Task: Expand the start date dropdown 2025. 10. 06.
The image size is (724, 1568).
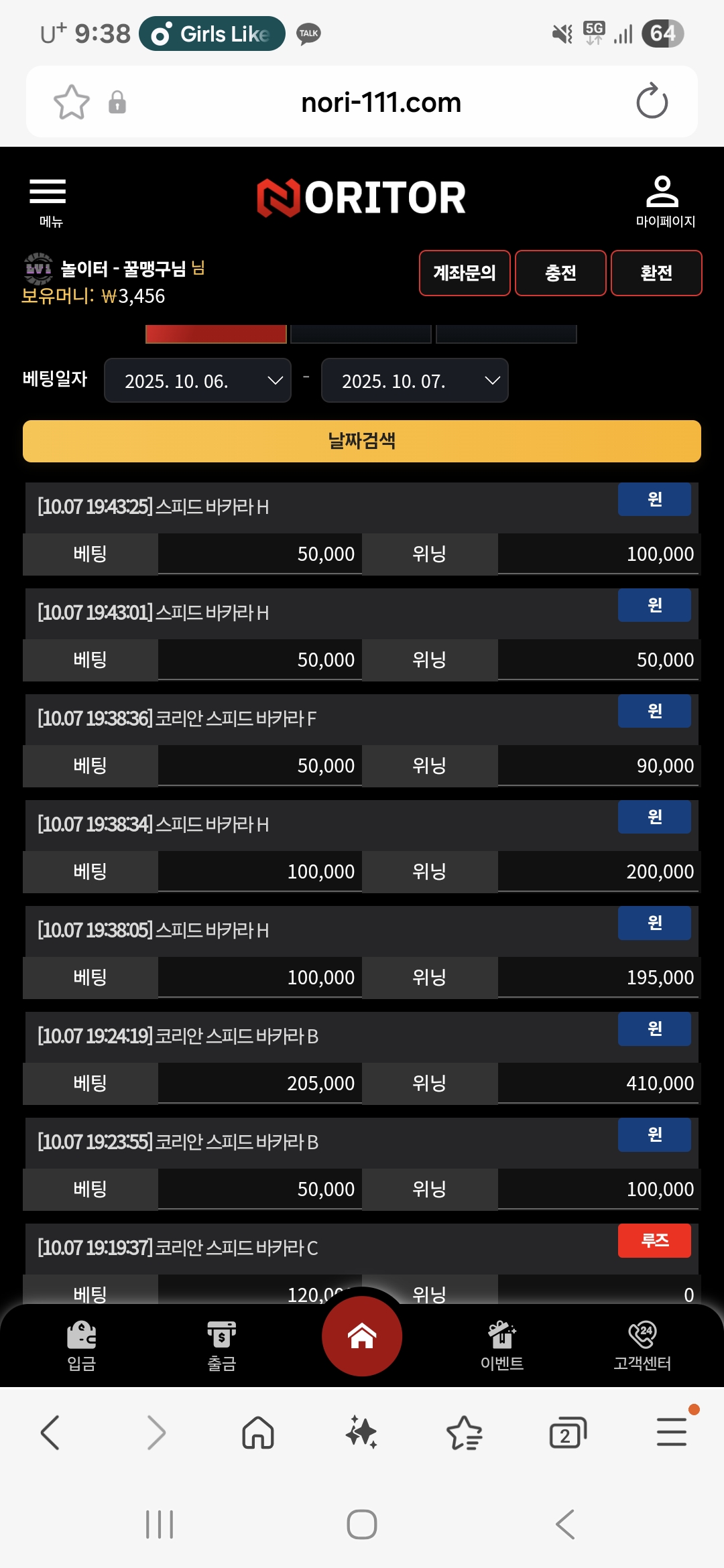Action: click(x=198, y=381)
